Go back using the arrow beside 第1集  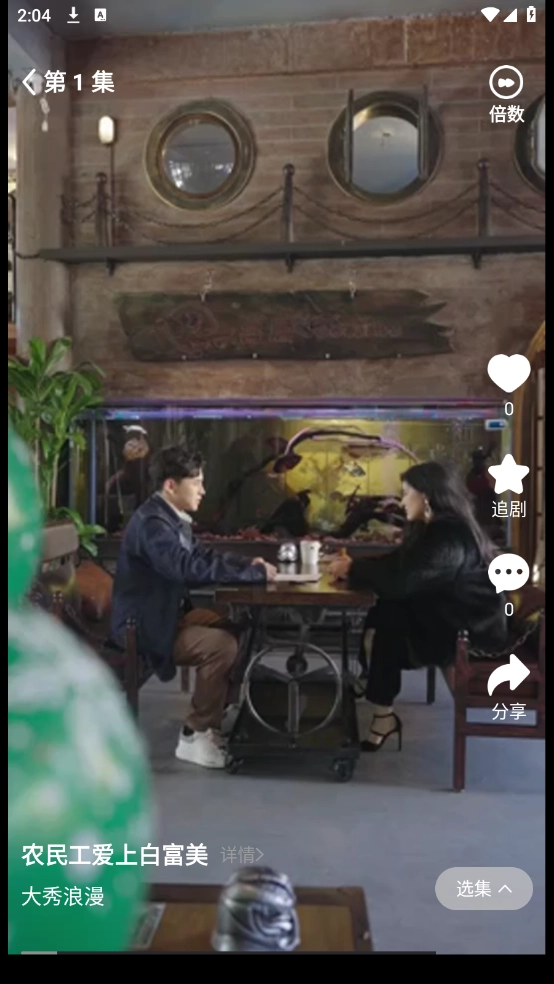click(x=29, y=82)
